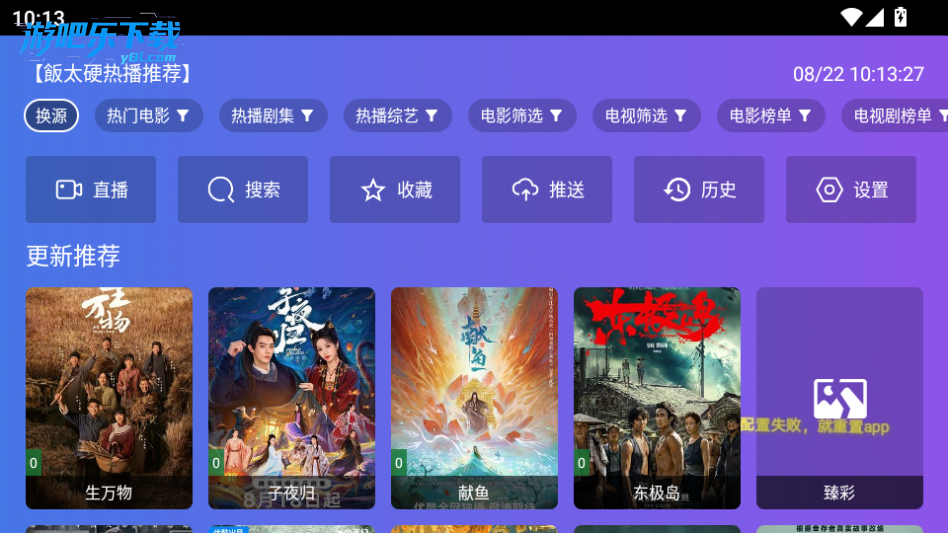The image size is (948, 533).
Task: Tap the 换源 source switch chip
Action: pyautogui.click(x=51, y=116)
